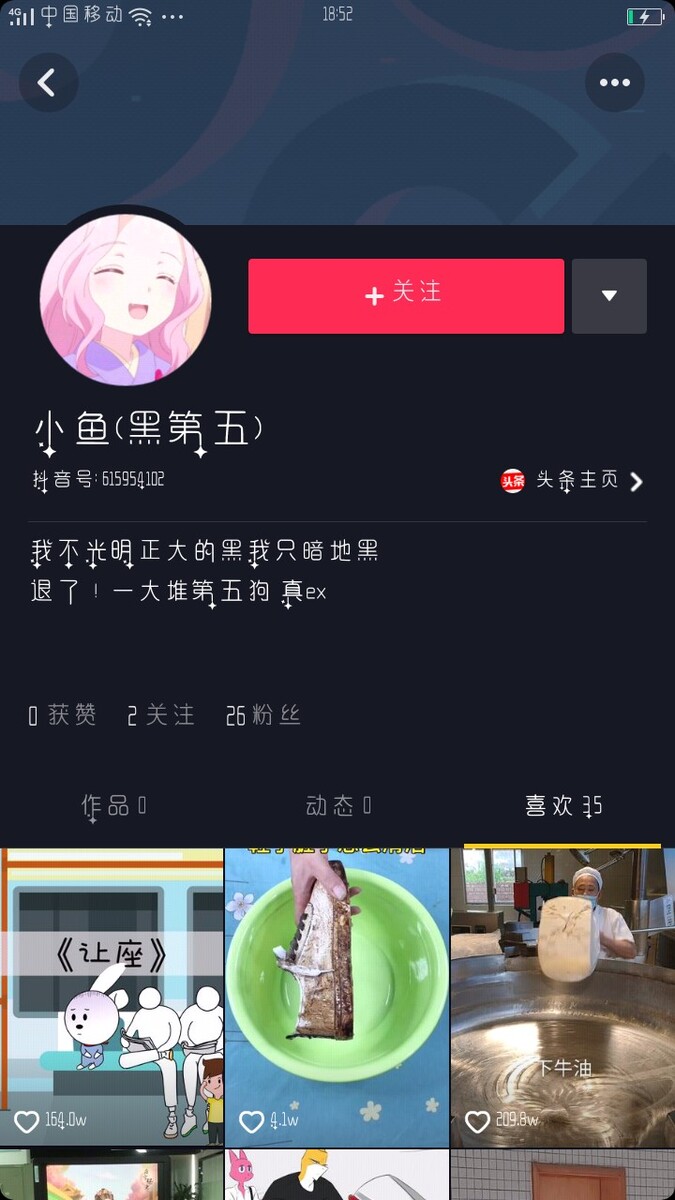This screenshot has width=675, height=1200.
Task: Select the 喜欢 tab
Action: click(x=563, y=806)
